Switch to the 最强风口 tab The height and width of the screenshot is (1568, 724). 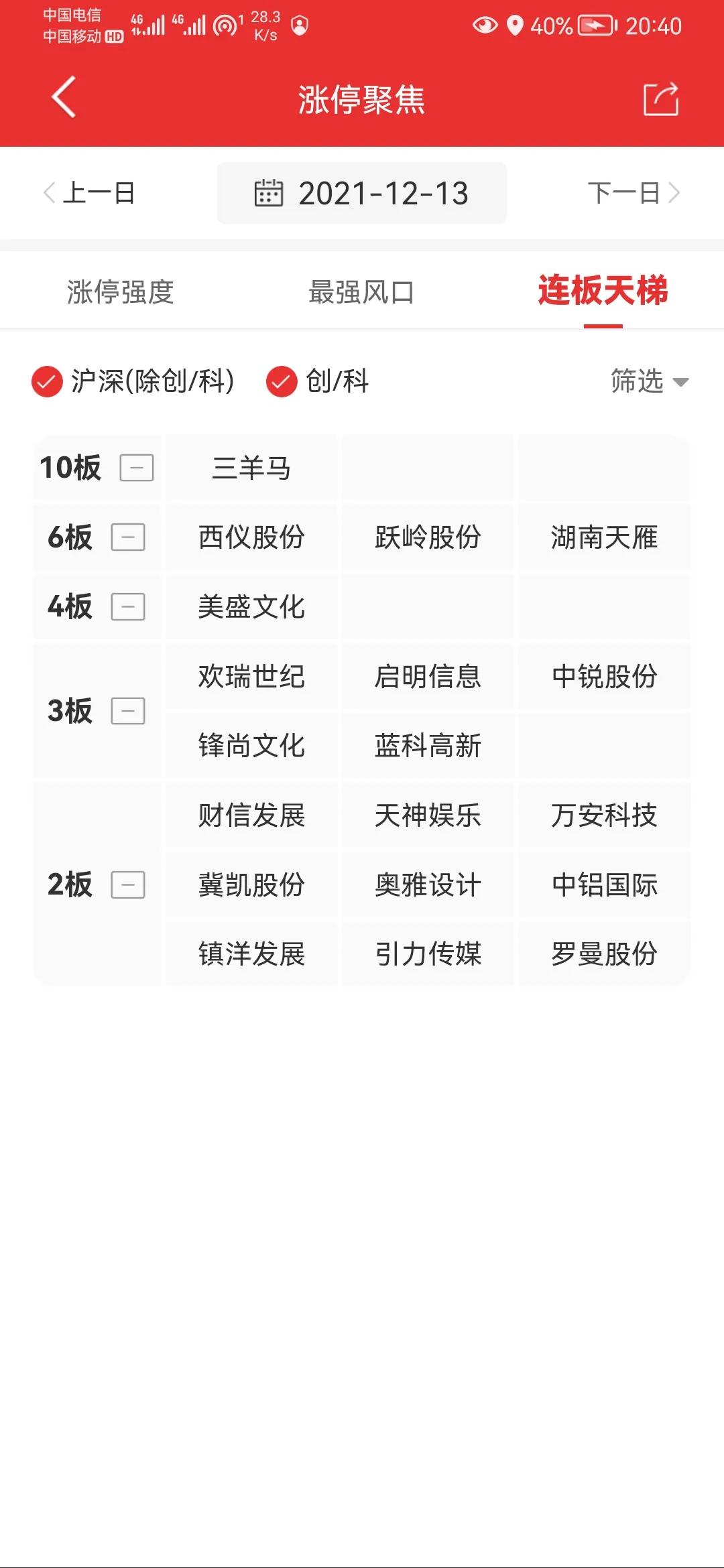(361, 292)
